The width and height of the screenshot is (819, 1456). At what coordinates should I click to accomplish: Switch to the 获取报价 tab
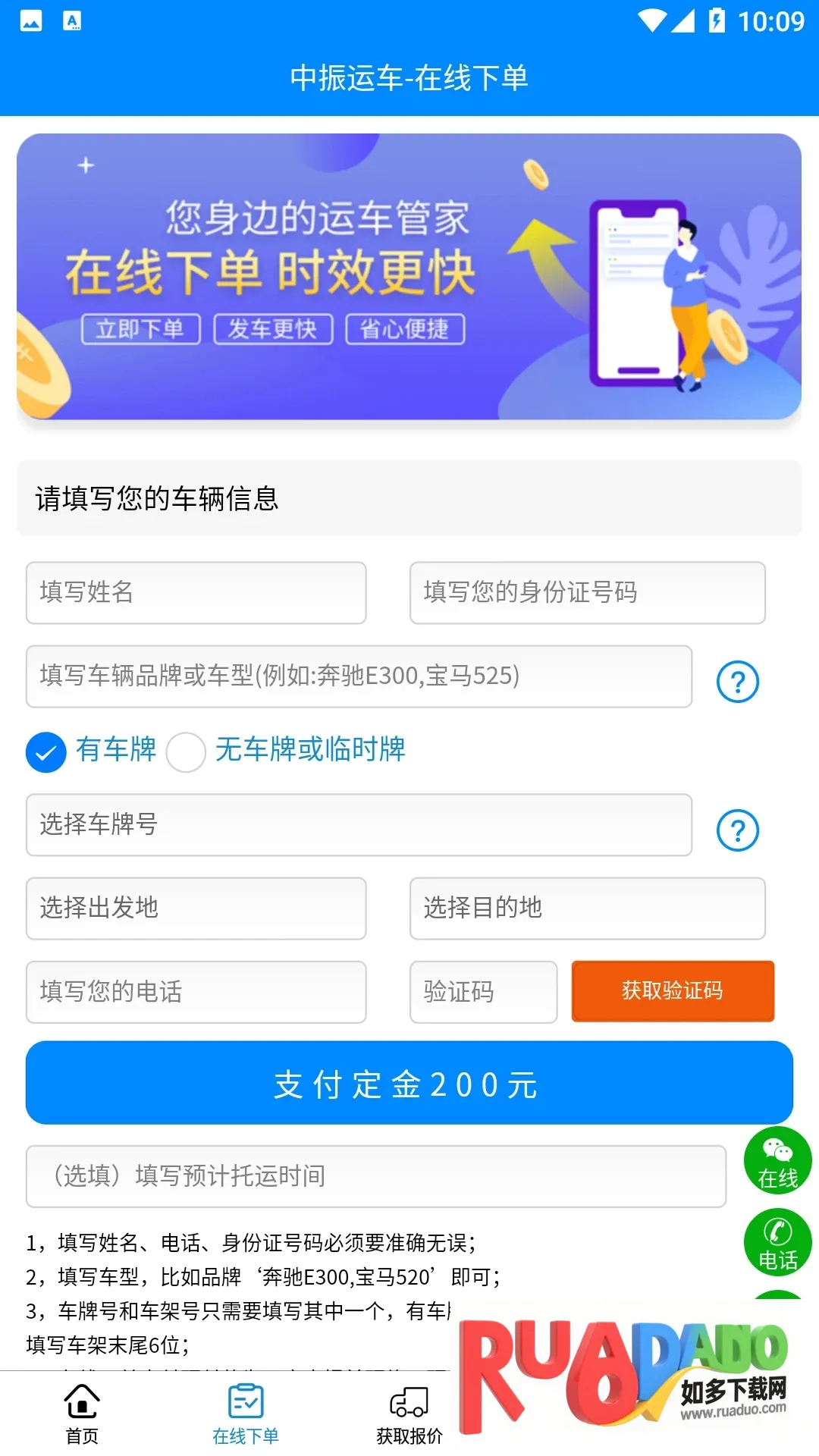click(409, 1414)
